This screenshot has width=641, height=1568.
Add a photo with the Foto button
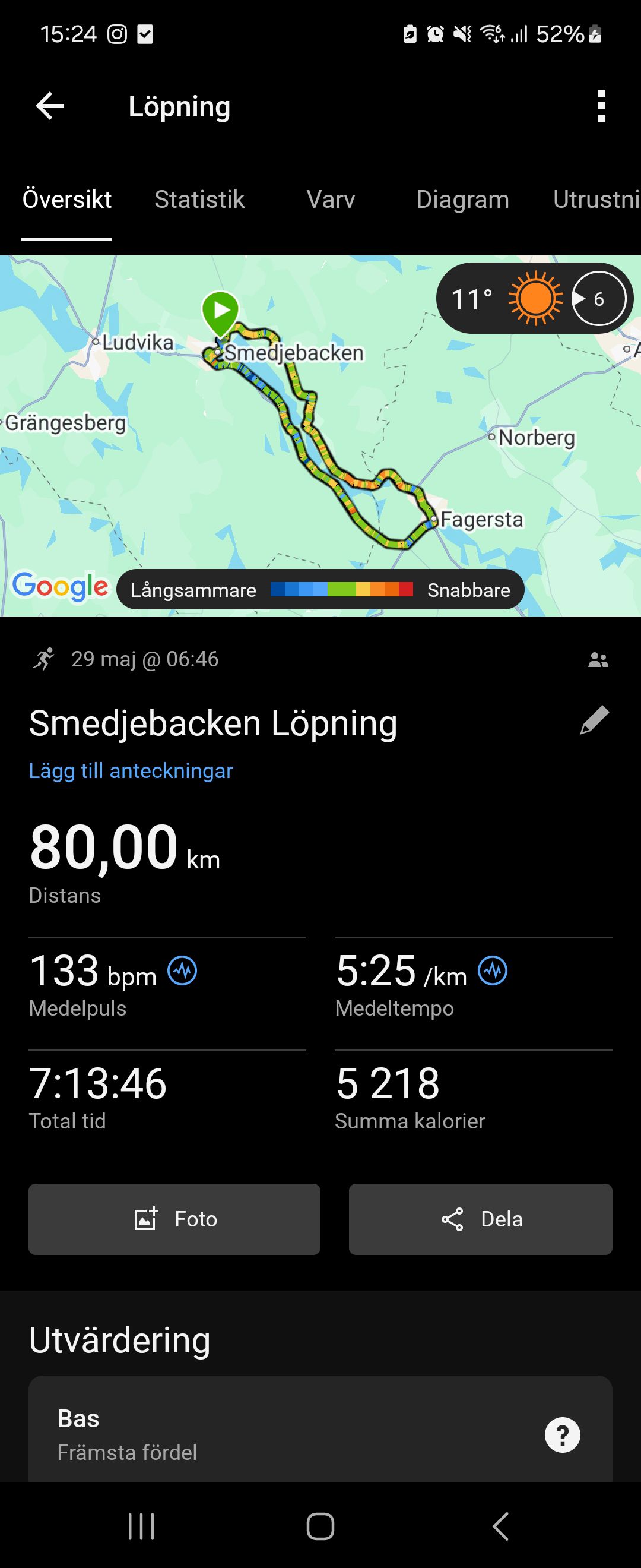coord(174,1219)
